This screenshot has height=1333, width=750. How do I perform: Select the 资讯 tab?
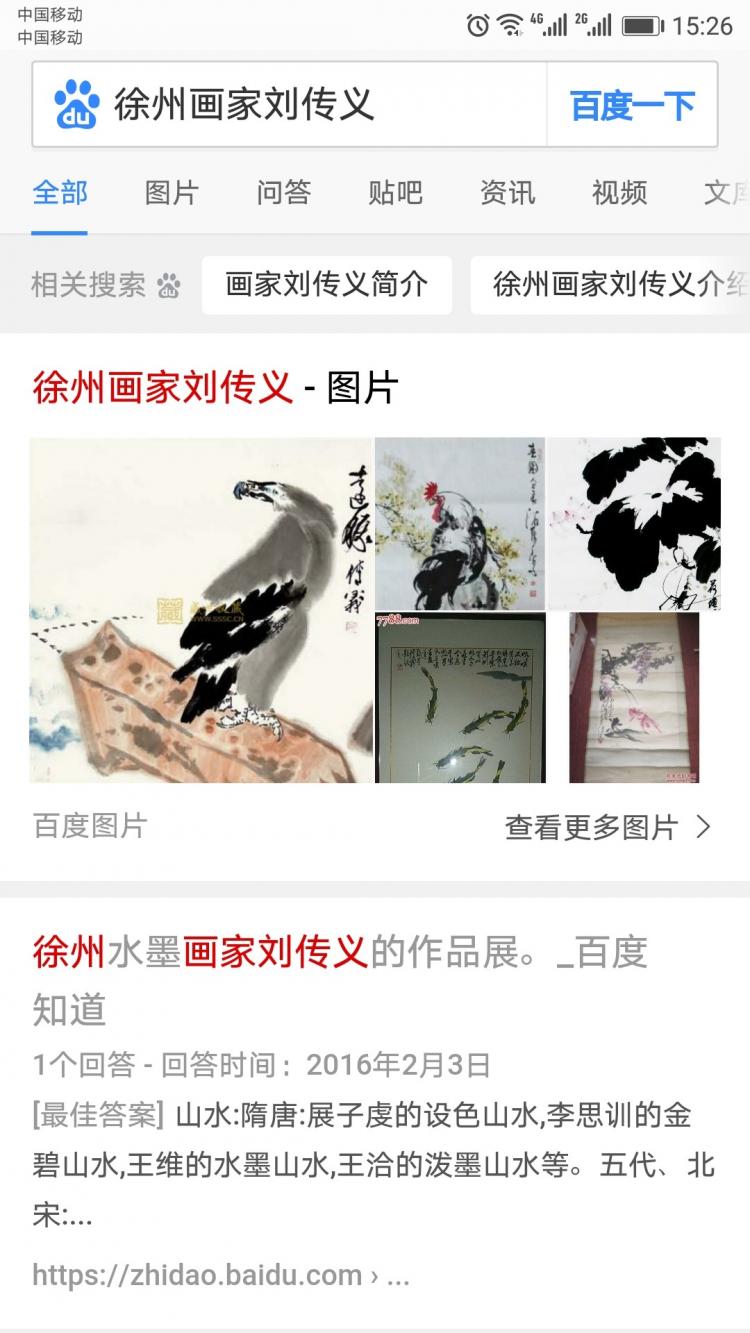point(508,192)
